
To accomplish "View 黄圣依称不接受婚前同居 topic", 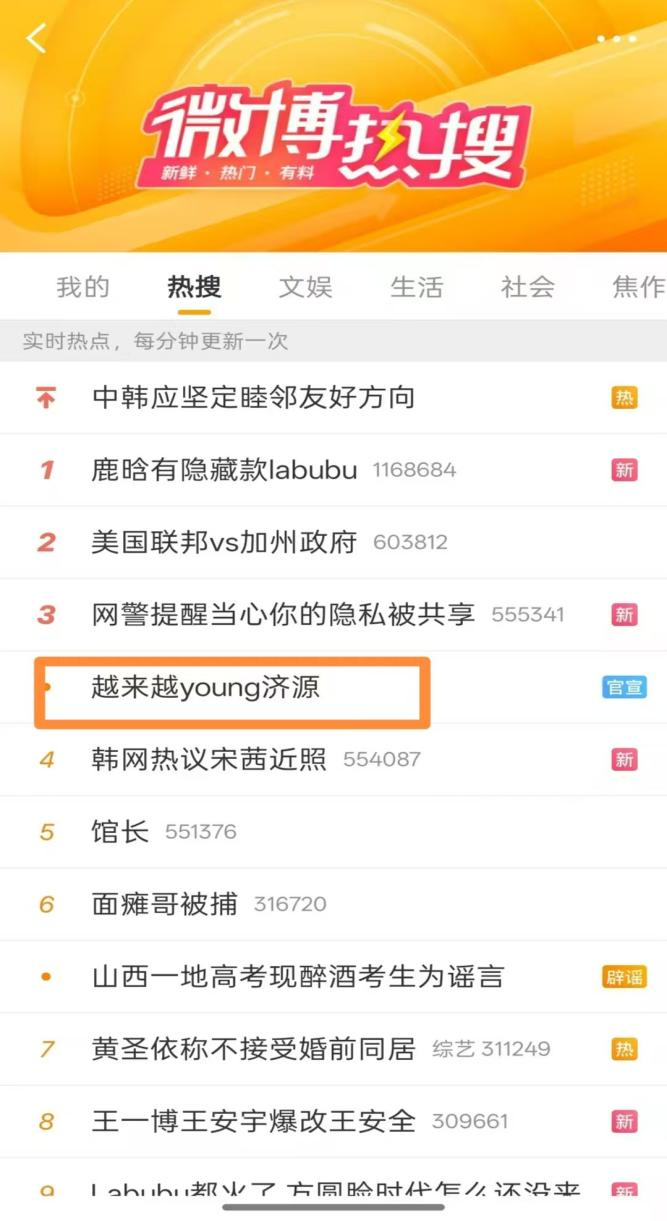I will pyautogui.click(x=253, y=1049).
